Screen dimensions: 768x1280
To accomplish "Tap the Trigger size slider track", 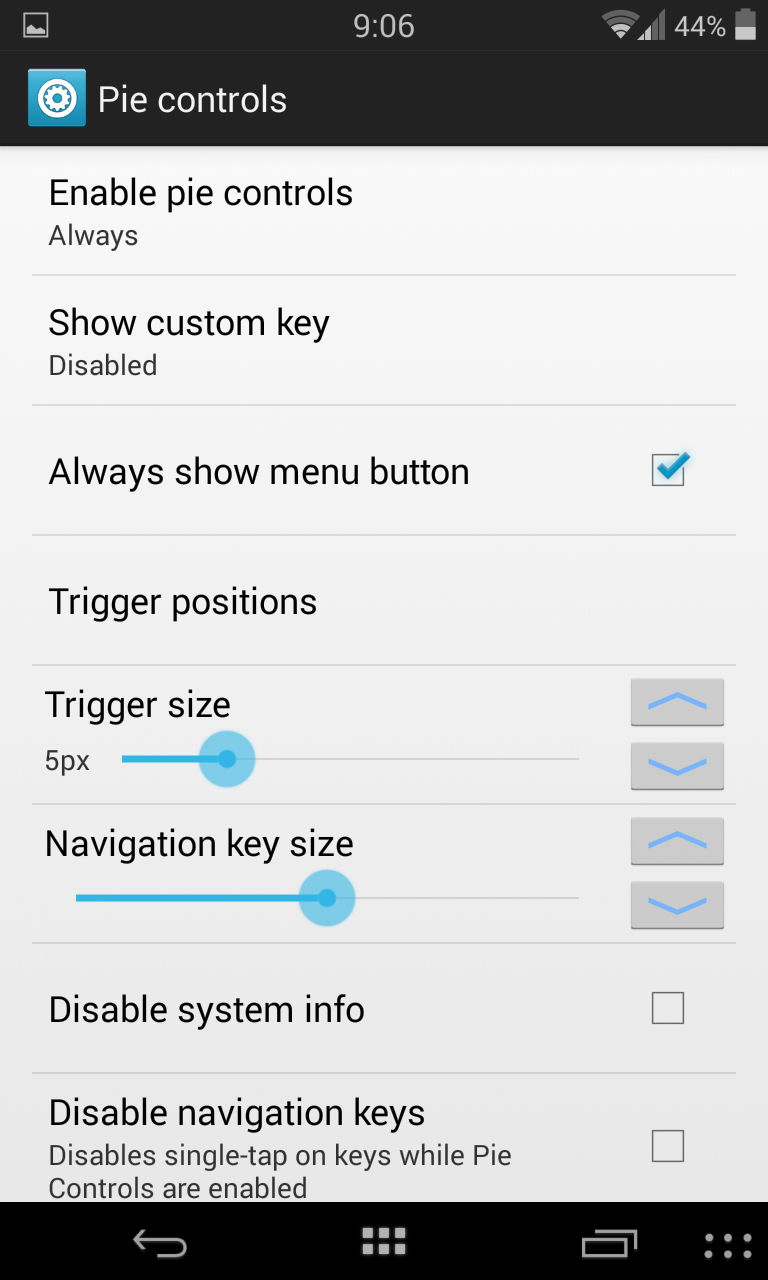I will tap(350, 759).
